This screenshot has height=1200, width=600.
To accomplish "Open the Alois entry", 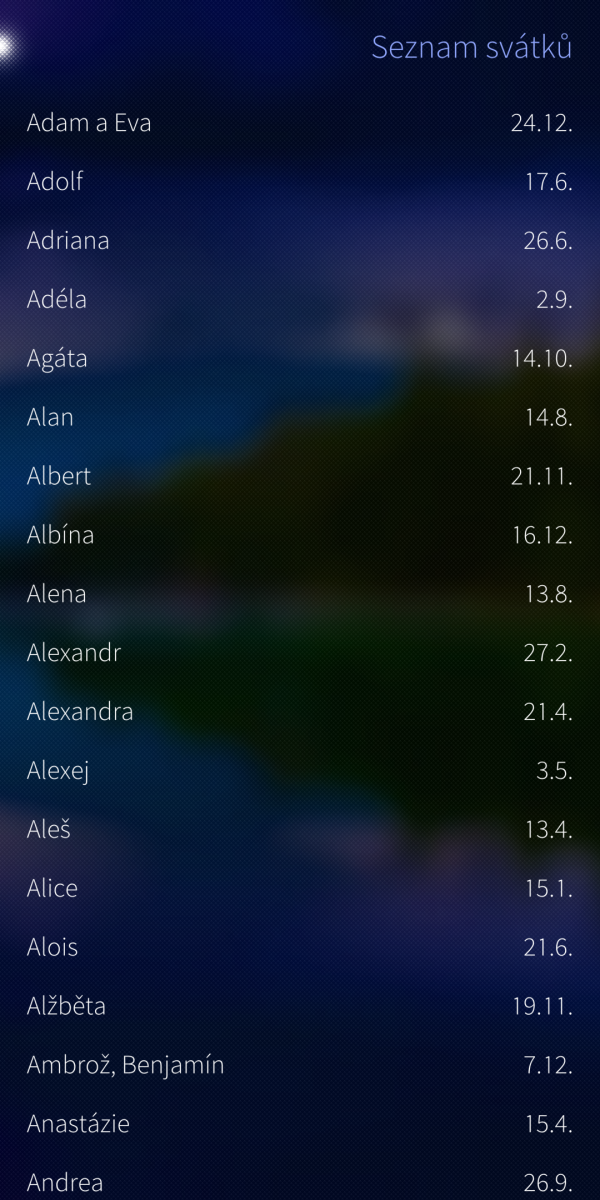I will click(300, 947).
